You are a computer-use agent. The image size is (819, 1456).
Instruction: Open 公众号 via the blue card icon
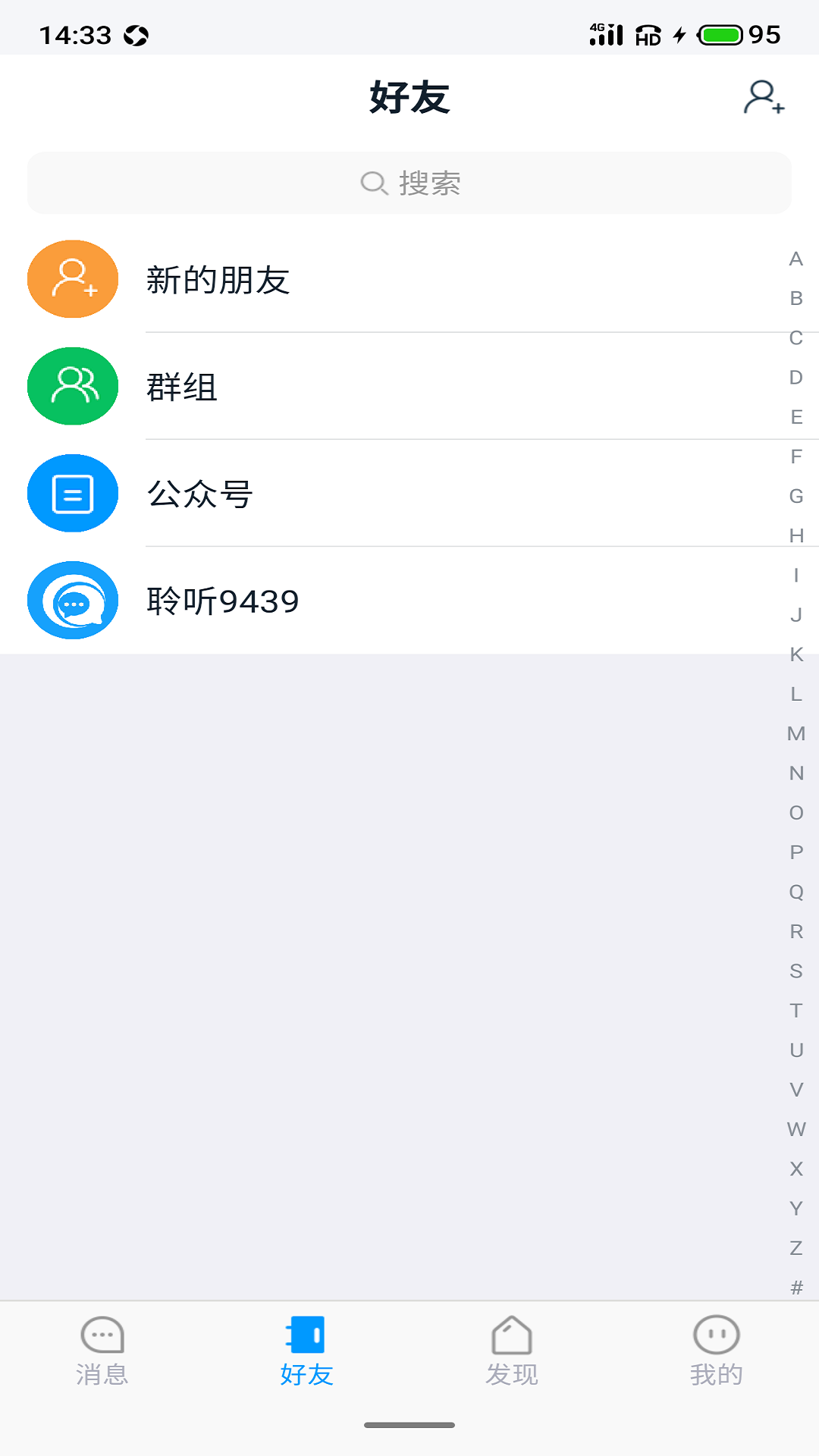coord(72,493)
